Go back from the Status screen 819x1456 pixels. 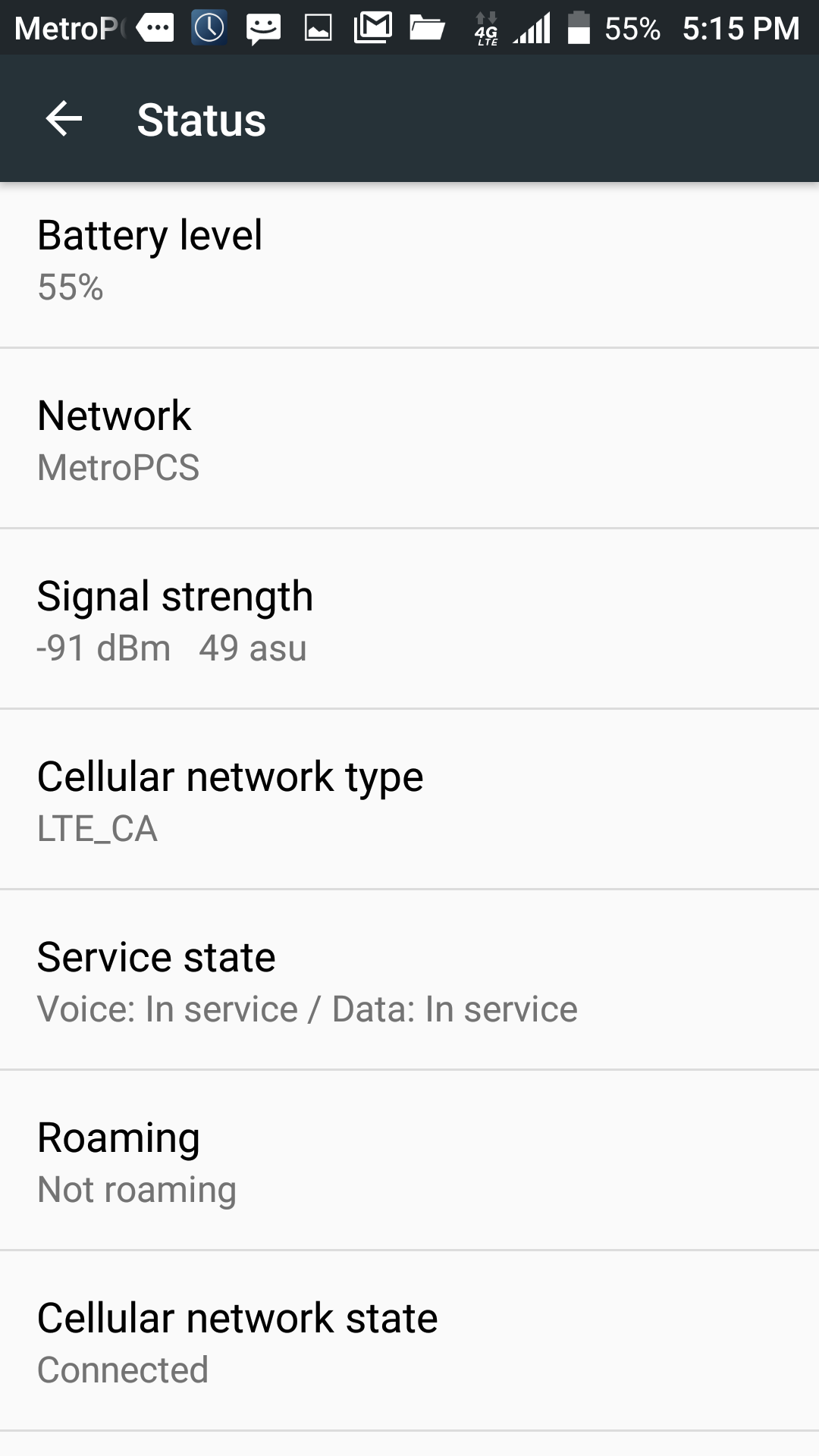(x=64, y=119)
